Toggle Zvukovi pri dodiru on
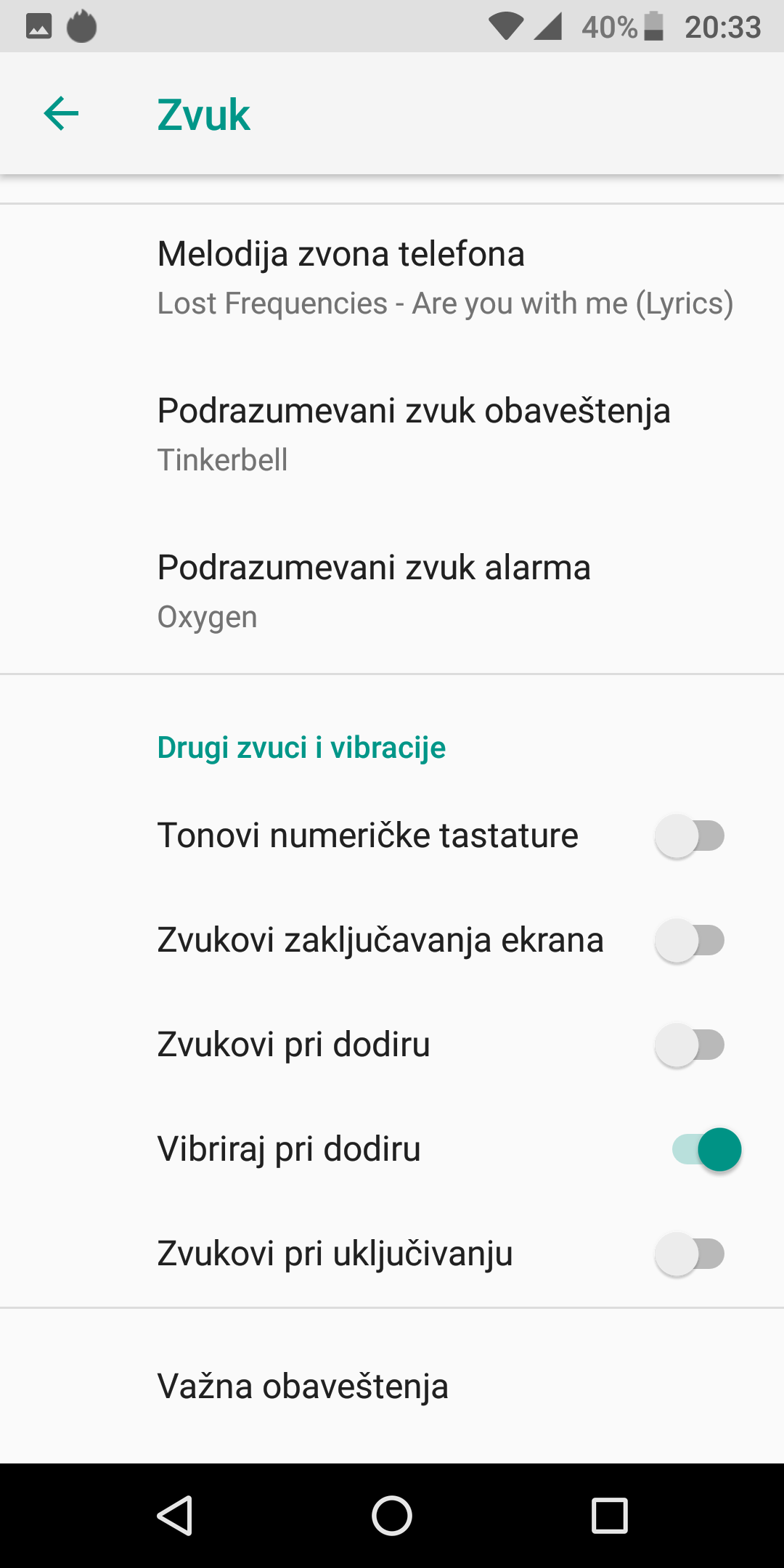 pyautogui.click(x=690, y=1045)
